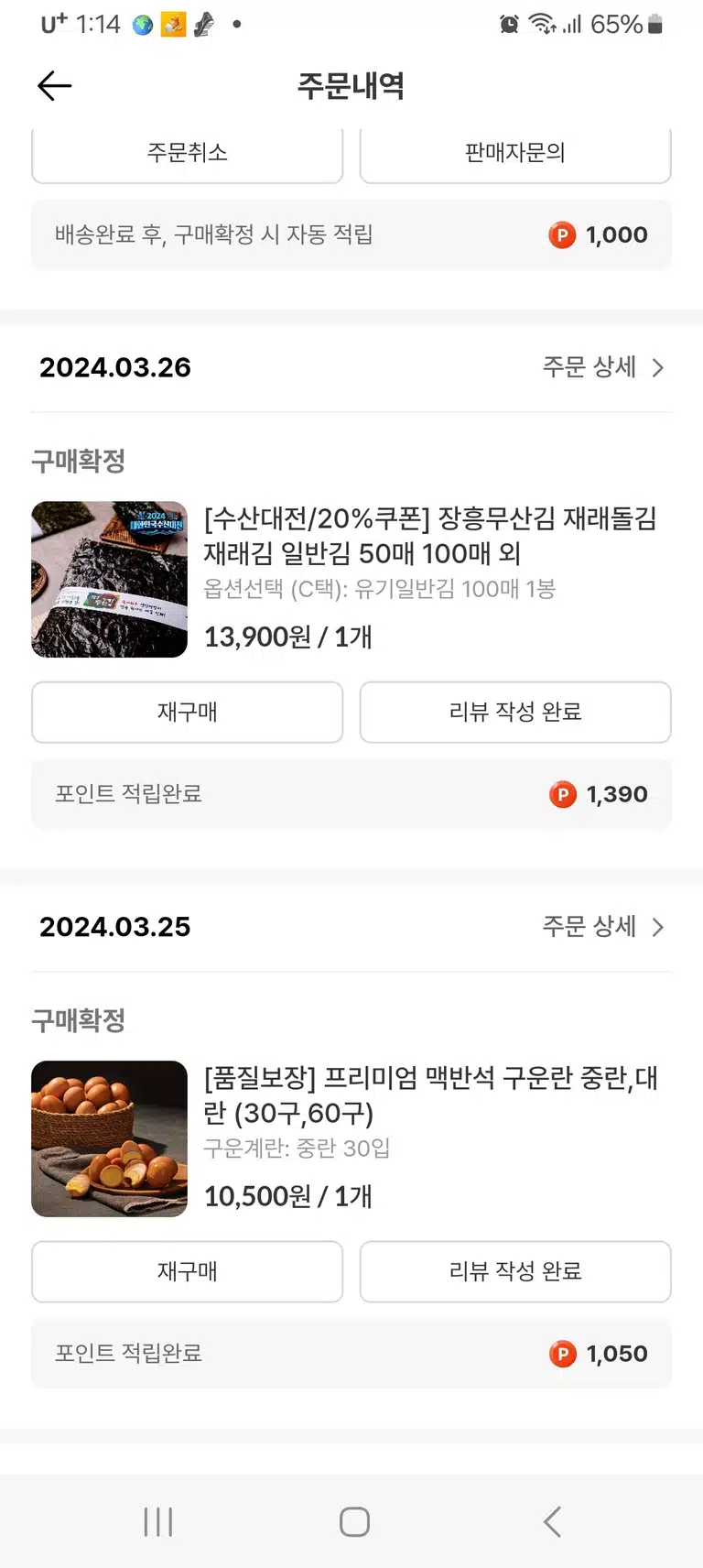Tap 리뷰 작성 완료 on the 구운란 order
703x1568 pixels.
(515, 1271)
